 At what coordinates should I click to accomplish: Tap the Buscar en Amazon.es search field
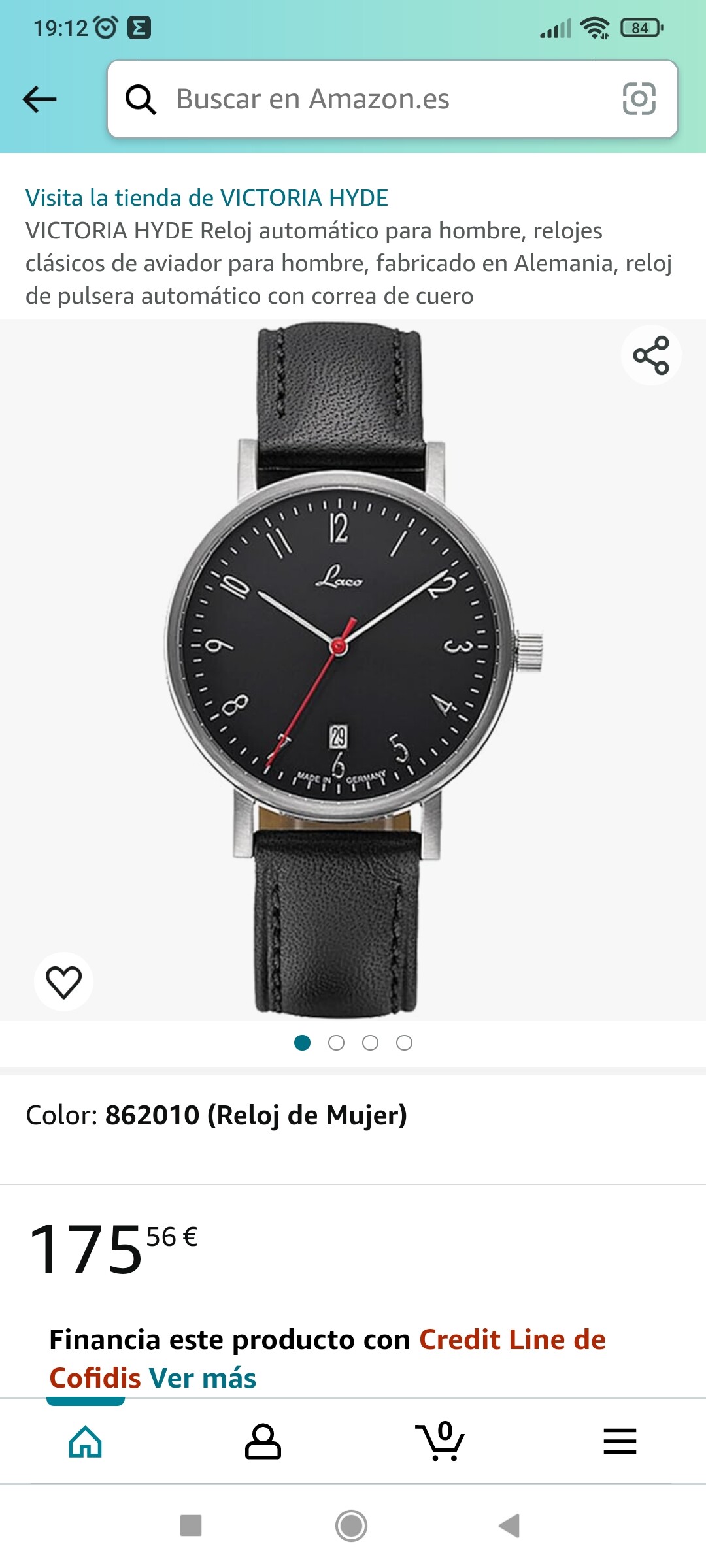366,99
